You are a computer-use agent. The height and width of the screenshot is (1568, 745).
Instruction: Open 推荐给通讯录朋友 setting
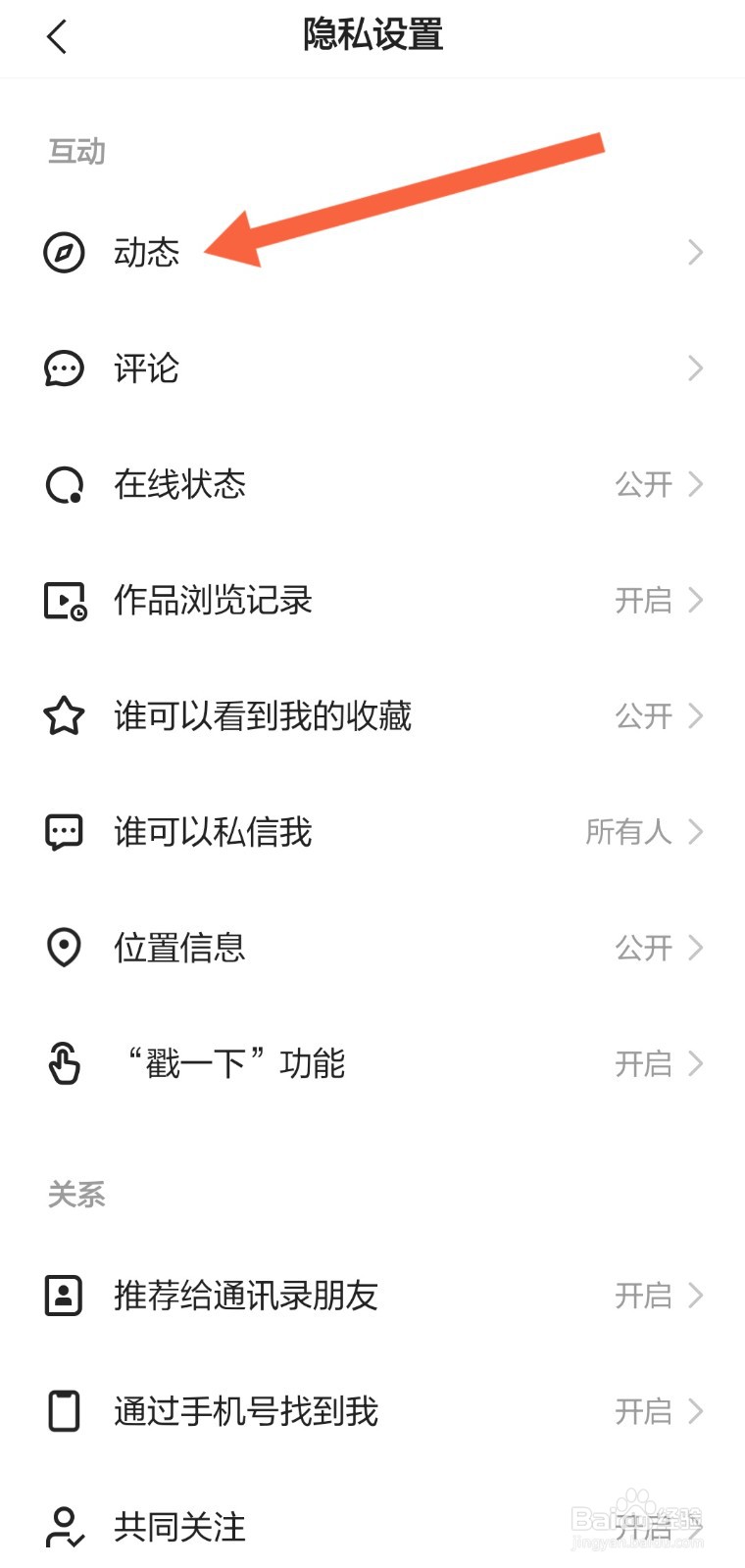[372, 1296]
